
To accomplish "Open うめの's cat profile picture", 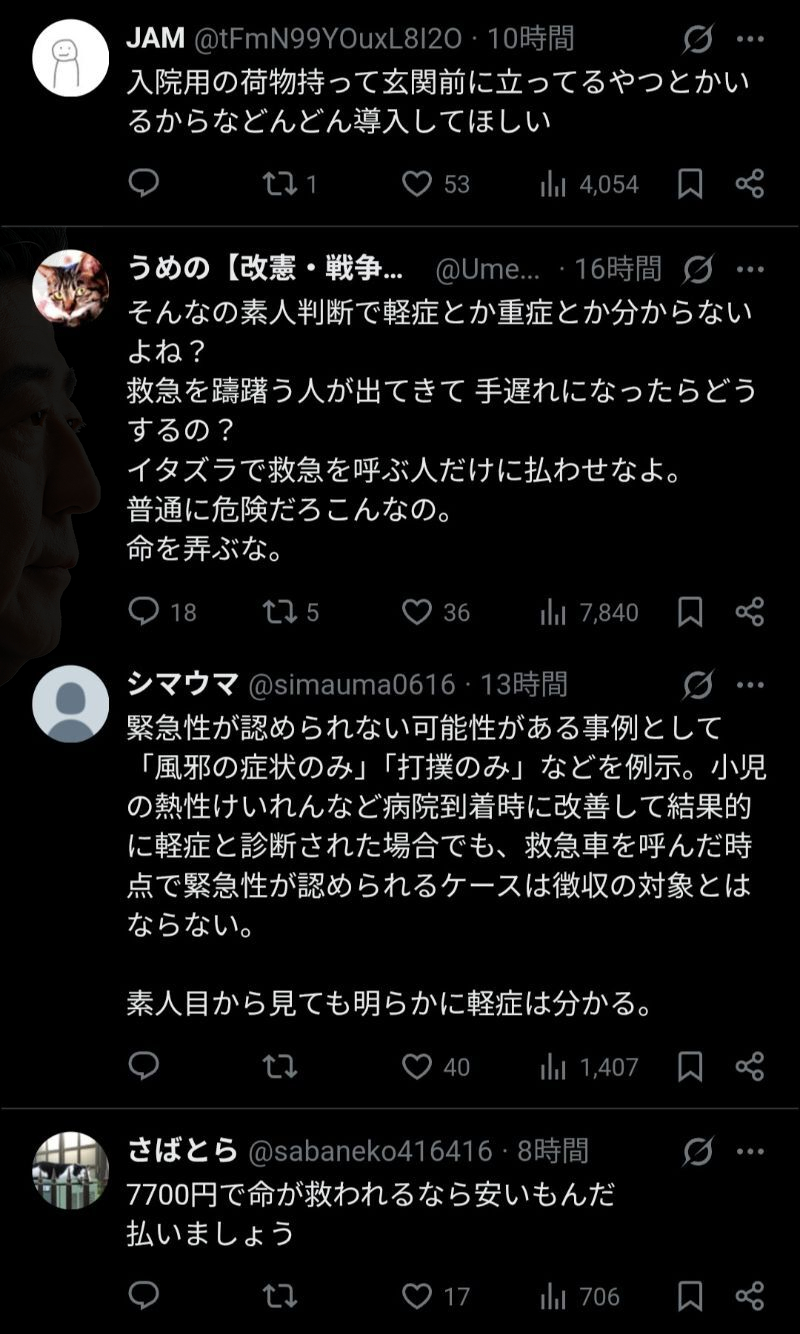I will pyautogui.click(x=70, y=288).
